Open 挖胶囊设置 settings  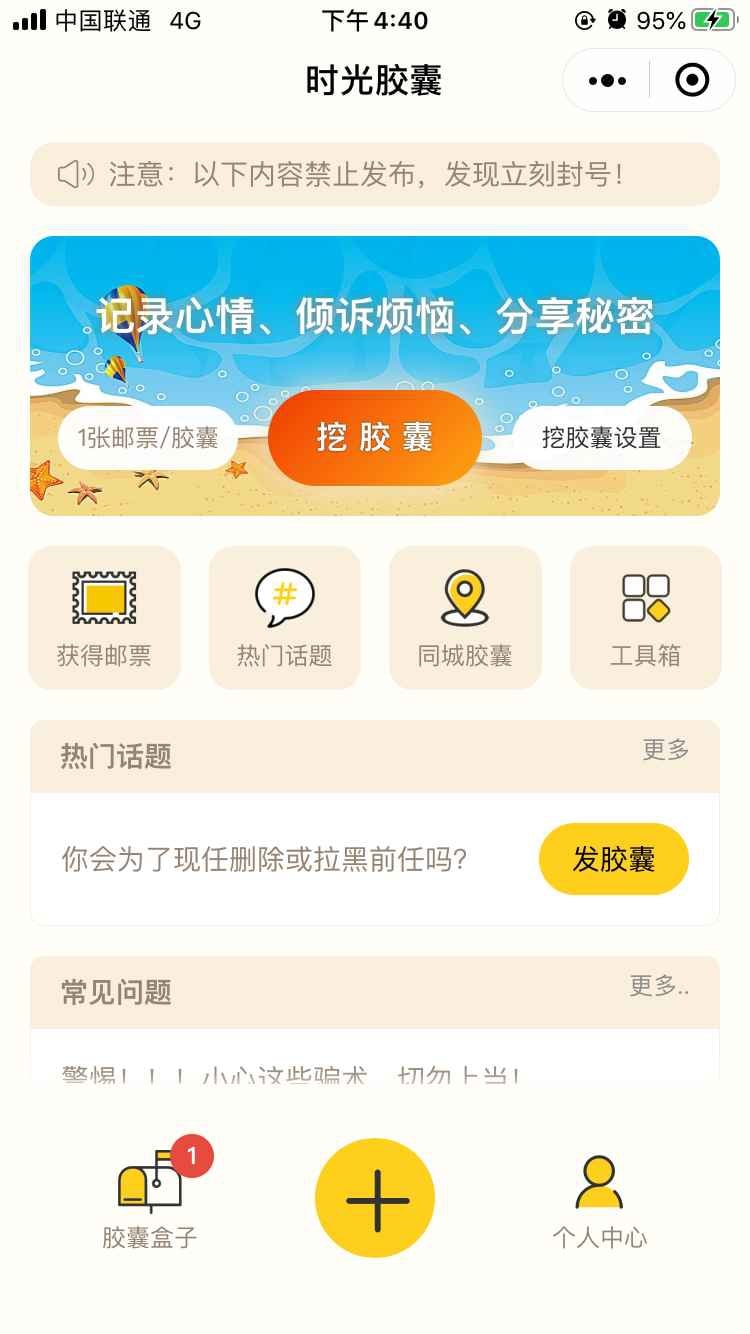(x=601, y=438)
